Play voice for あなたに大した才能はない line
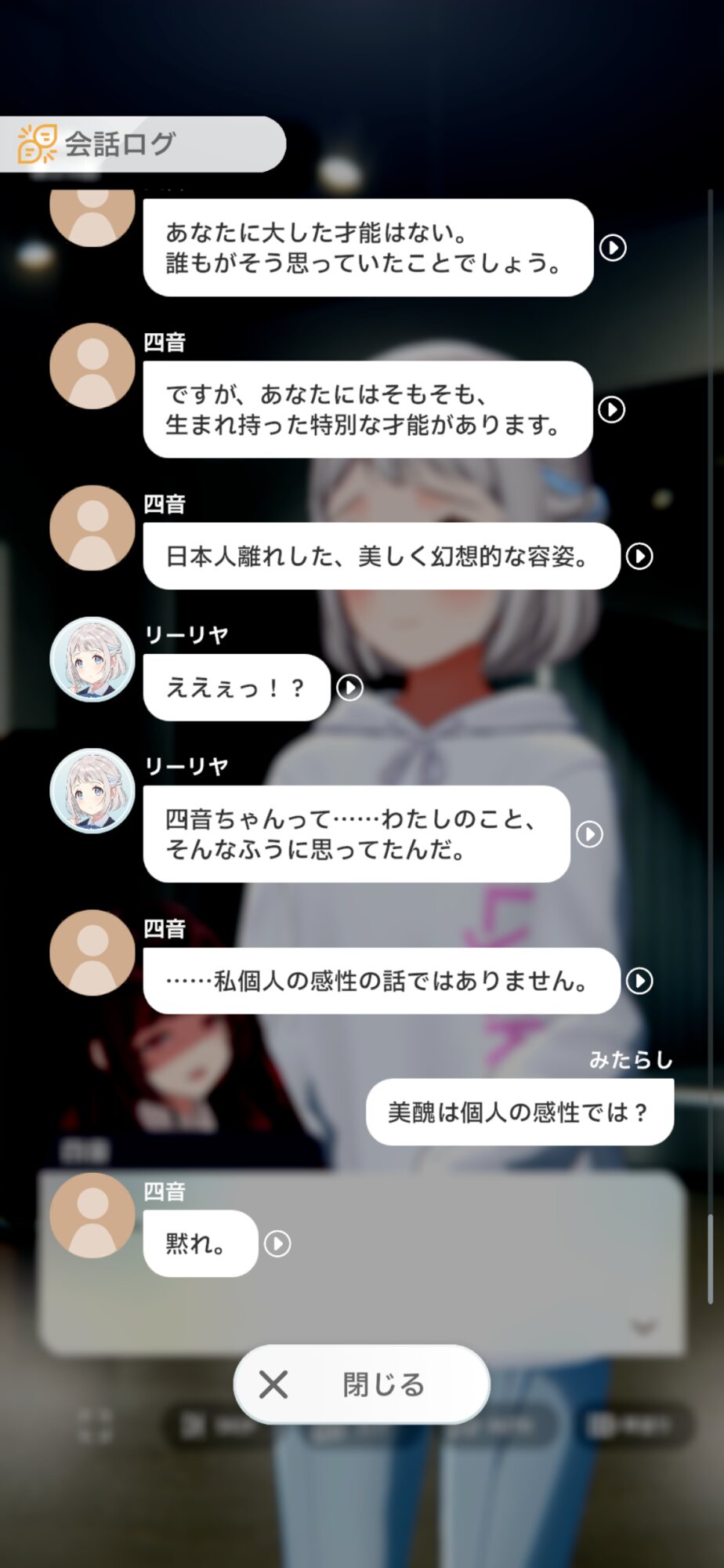724x1568 pixels. (x=613, y=248)
